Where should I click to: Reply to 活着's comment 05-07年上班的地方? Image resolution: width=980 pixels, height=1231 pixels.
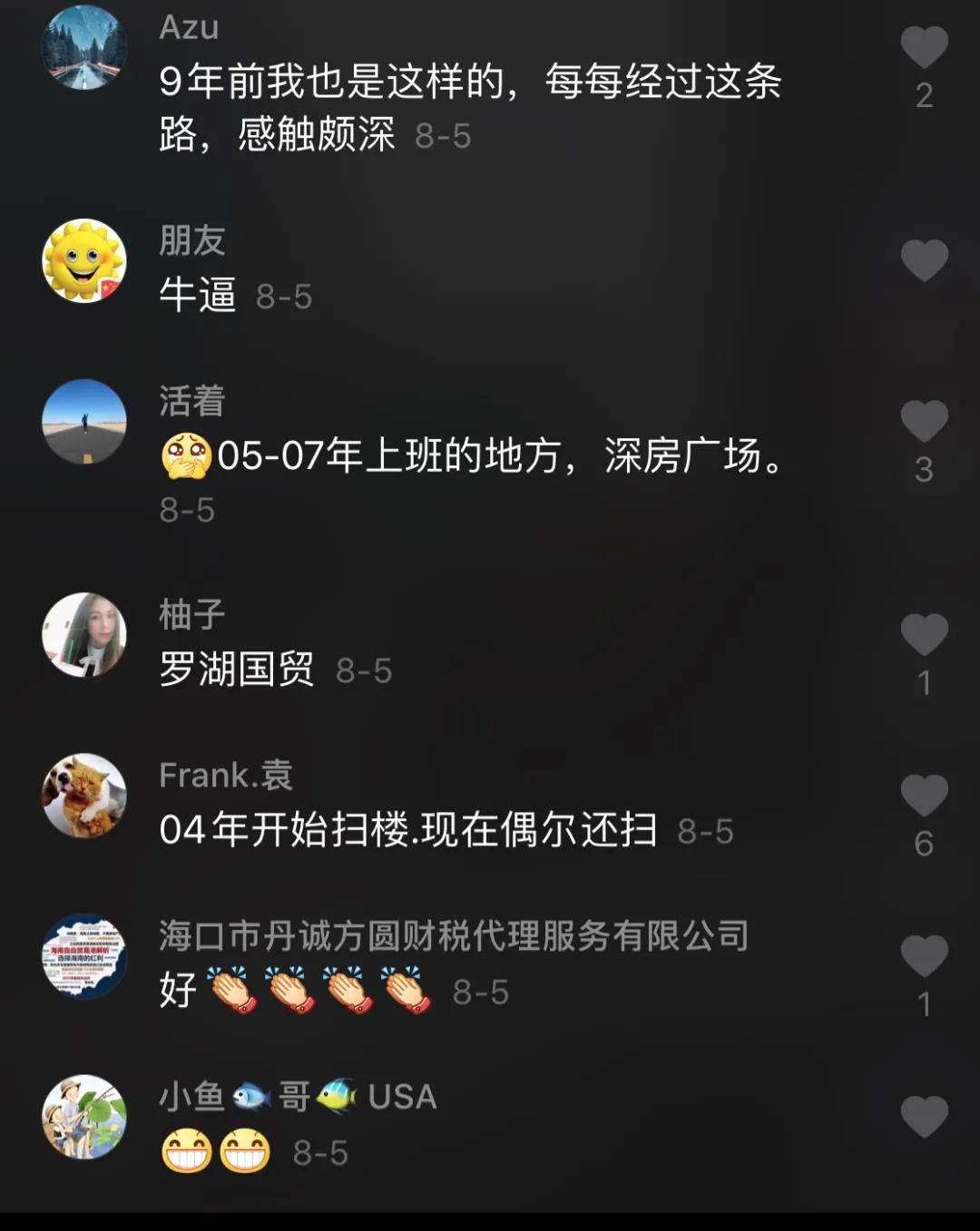click(x=499, y=455)
